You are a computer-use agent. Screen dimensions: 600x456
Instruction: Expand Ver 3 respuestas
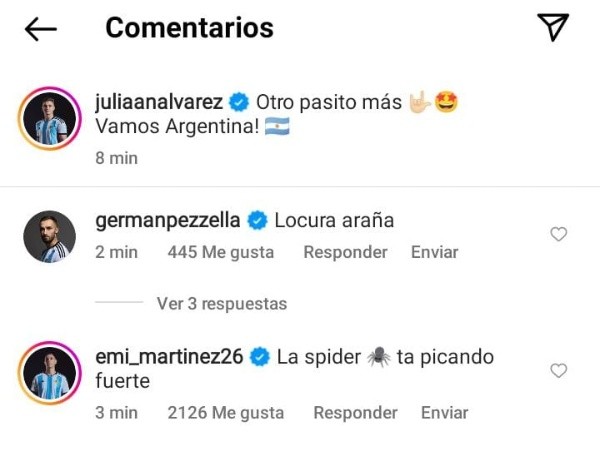221,303
